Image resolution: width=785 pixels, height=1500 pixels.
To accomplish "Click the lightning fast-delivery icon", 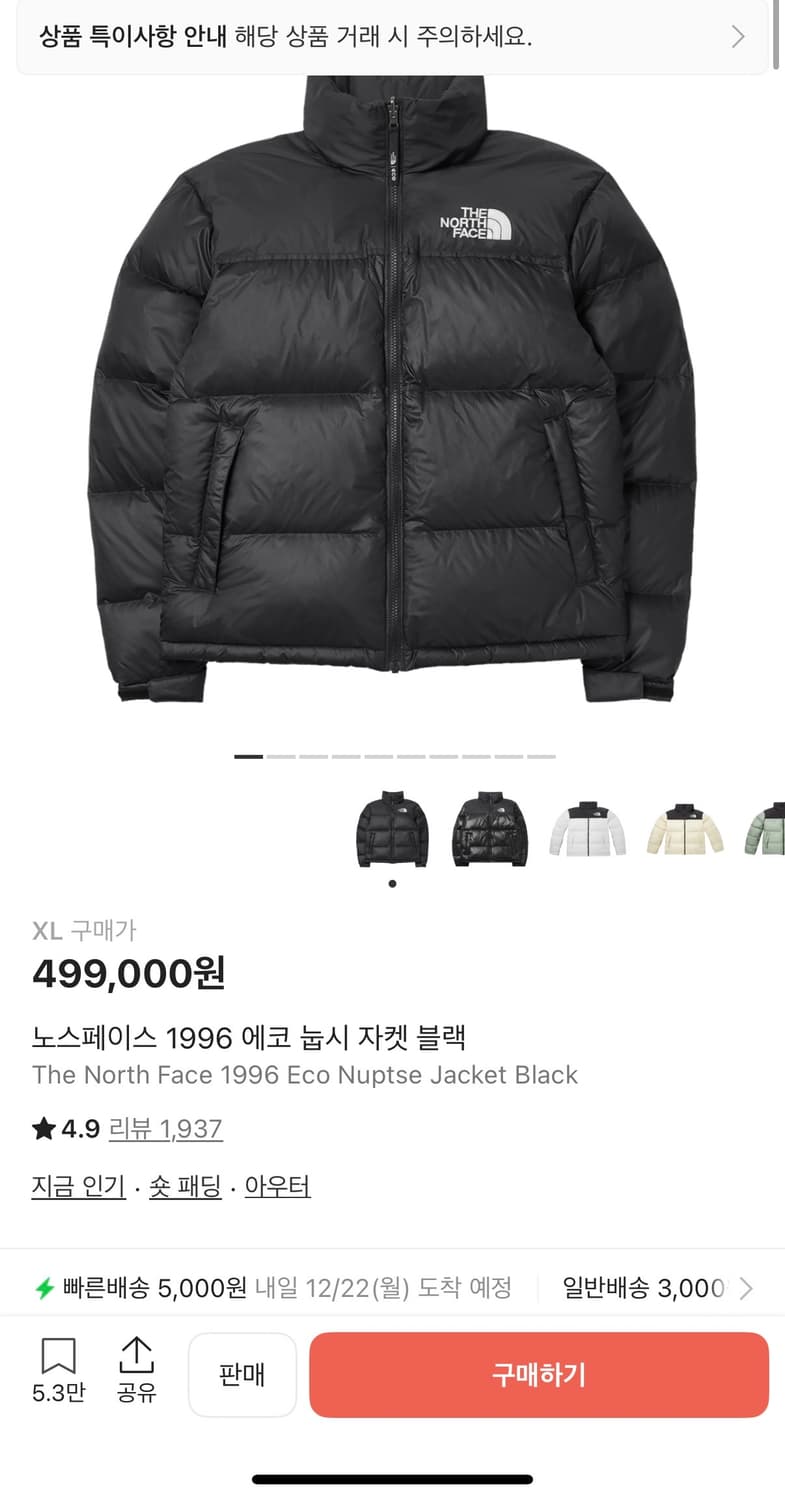I will [x=45, y=1288].
